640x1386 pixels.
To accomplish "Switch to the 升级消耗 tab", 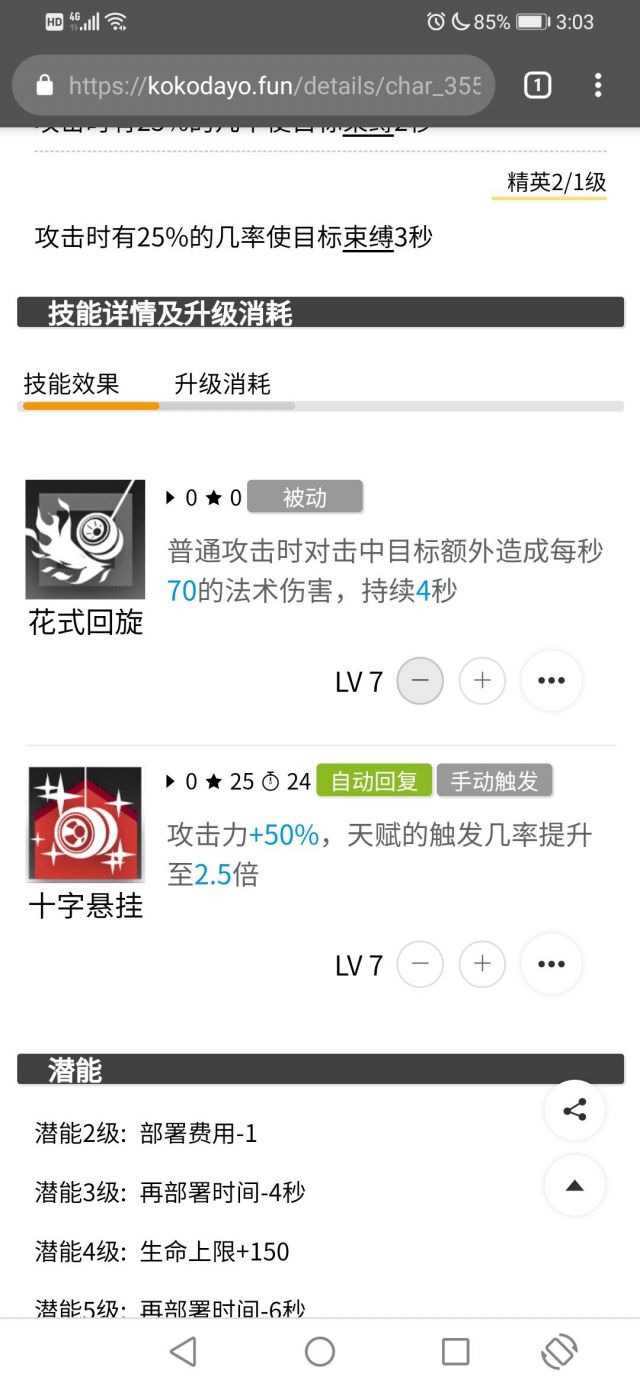I will [x=222, y=384].
